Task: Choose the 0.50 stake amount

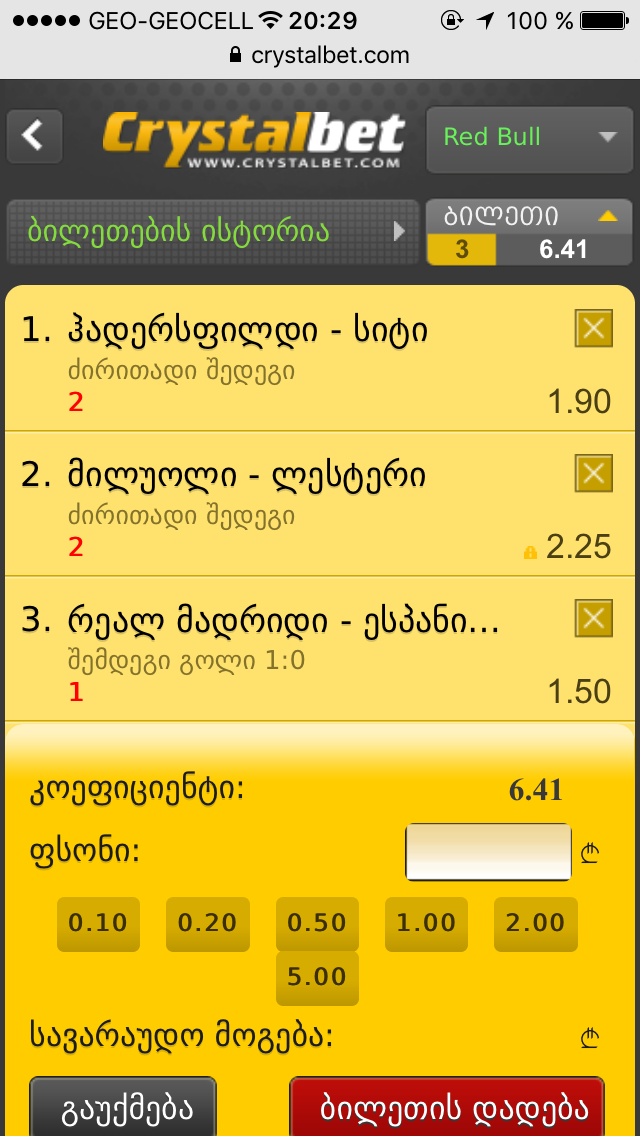Action: (x=317, y=923)
